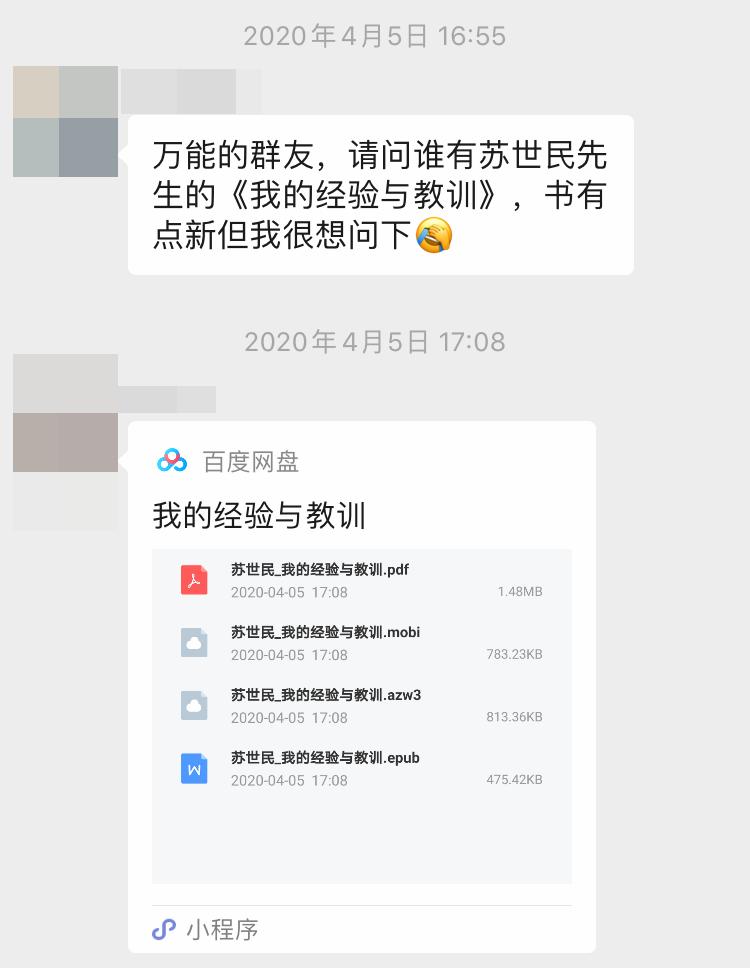
Task: Click the Baidu Netdisk logo icon
Action: tap(169, 460)
